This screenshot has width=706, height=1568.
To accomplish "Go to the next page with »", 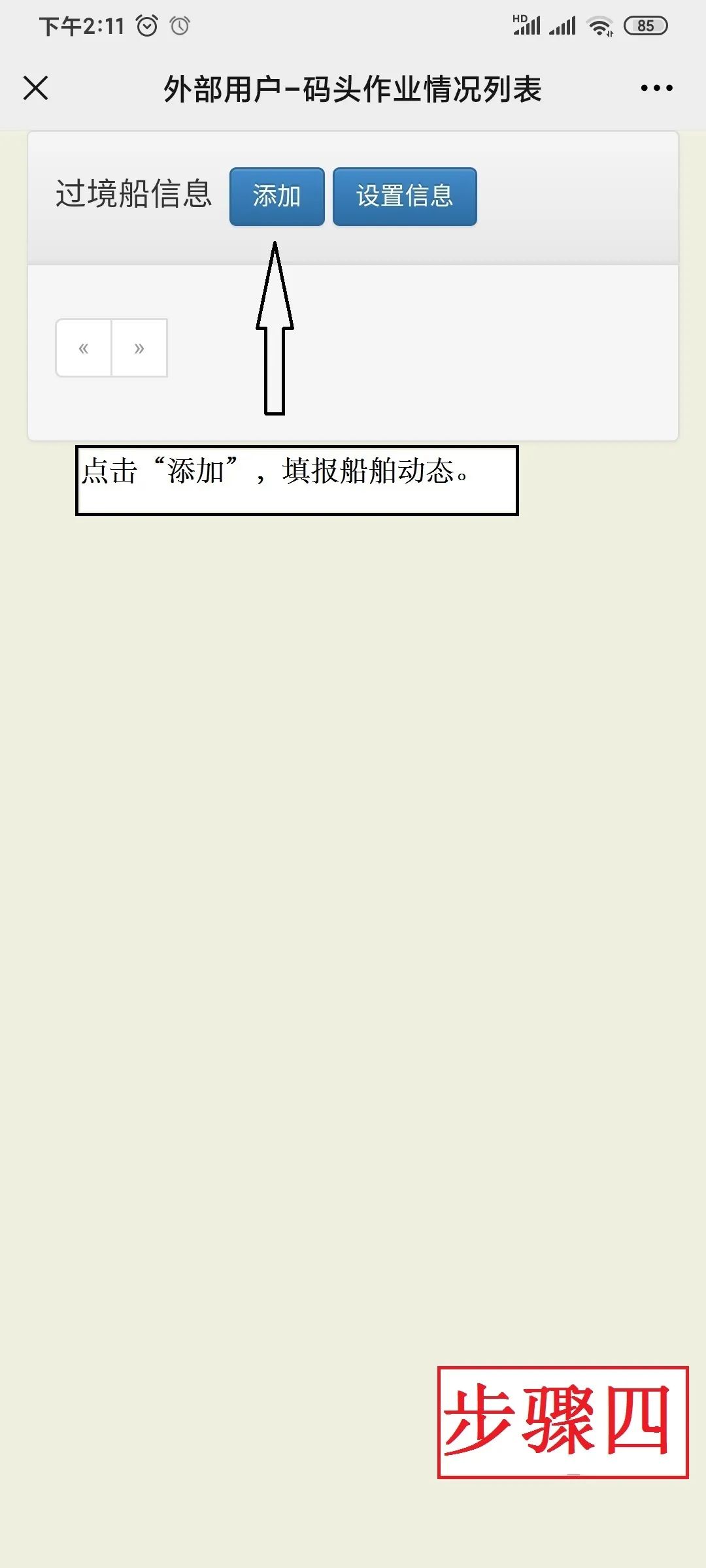I will [x=139, y=348].
